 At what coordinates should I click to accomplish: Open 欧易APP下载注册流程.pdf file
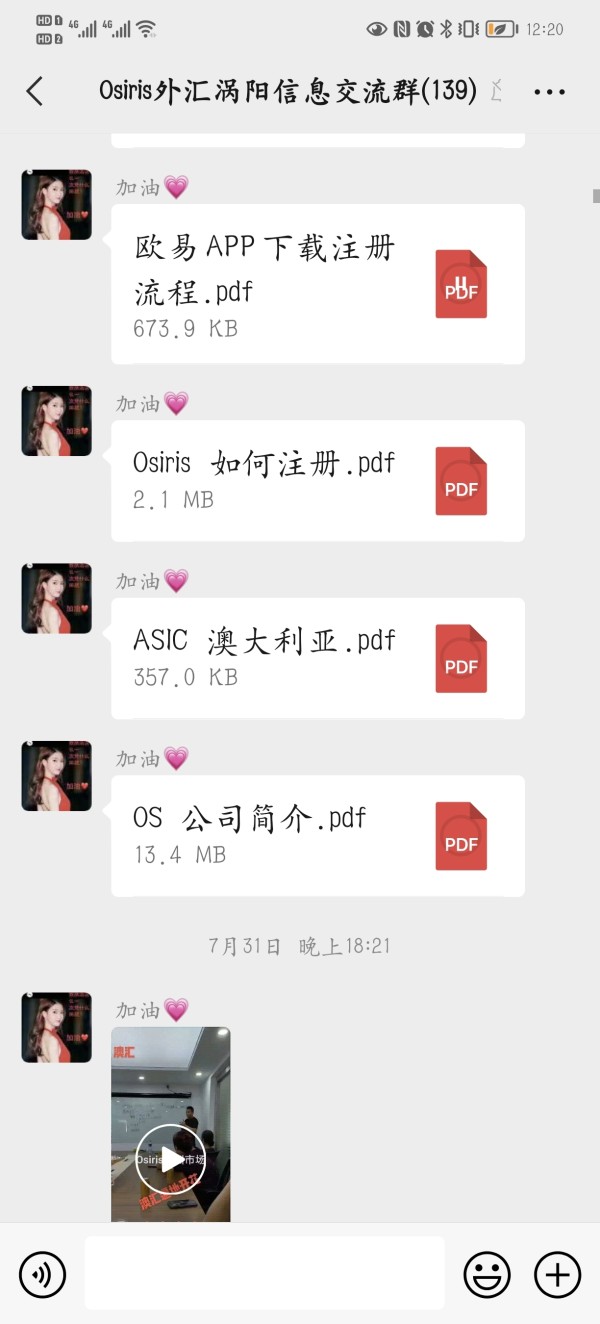tap(318, 284)
